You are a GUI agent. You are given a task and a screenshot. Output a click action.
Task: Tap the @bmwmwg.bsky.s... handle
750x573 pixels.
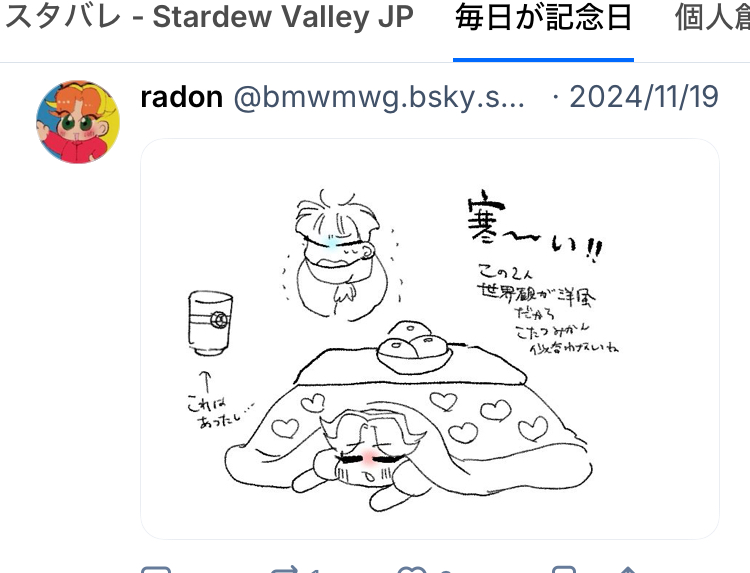pos(378,98)
